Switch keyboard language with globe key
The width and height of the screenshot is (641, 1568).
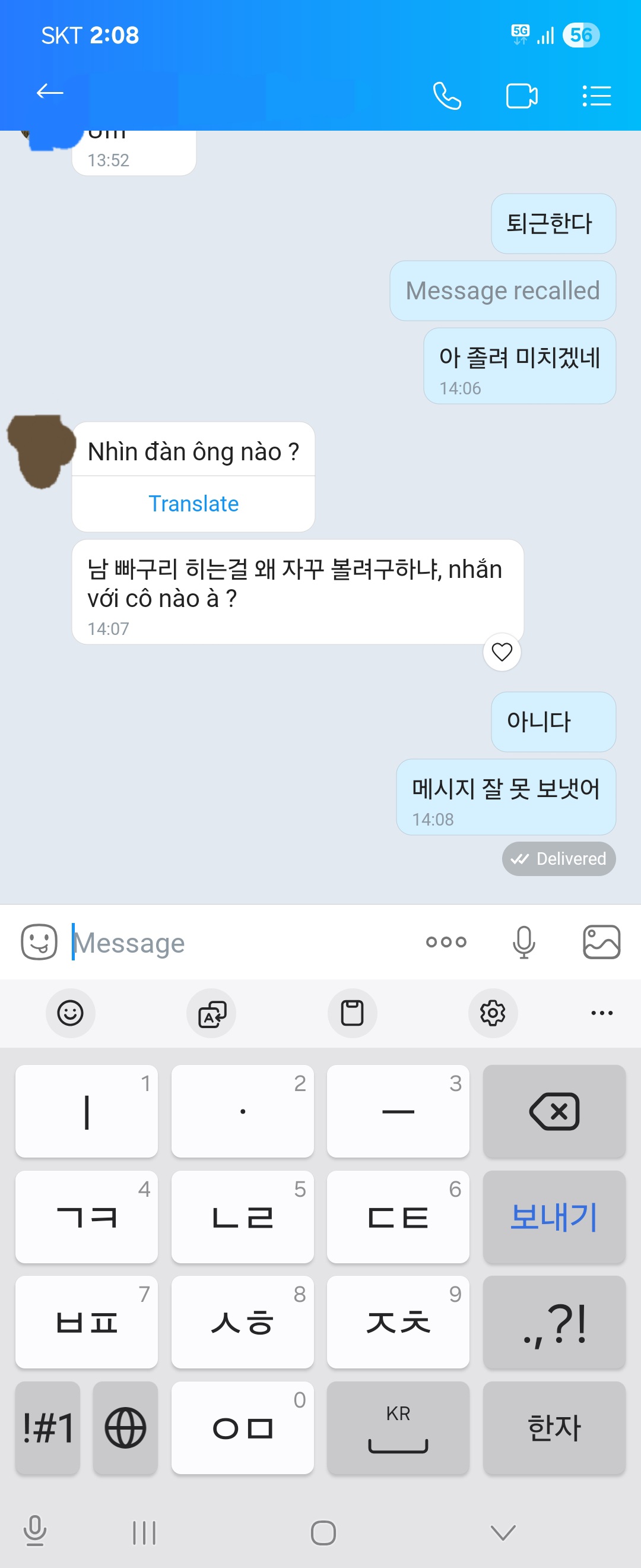125,1427
